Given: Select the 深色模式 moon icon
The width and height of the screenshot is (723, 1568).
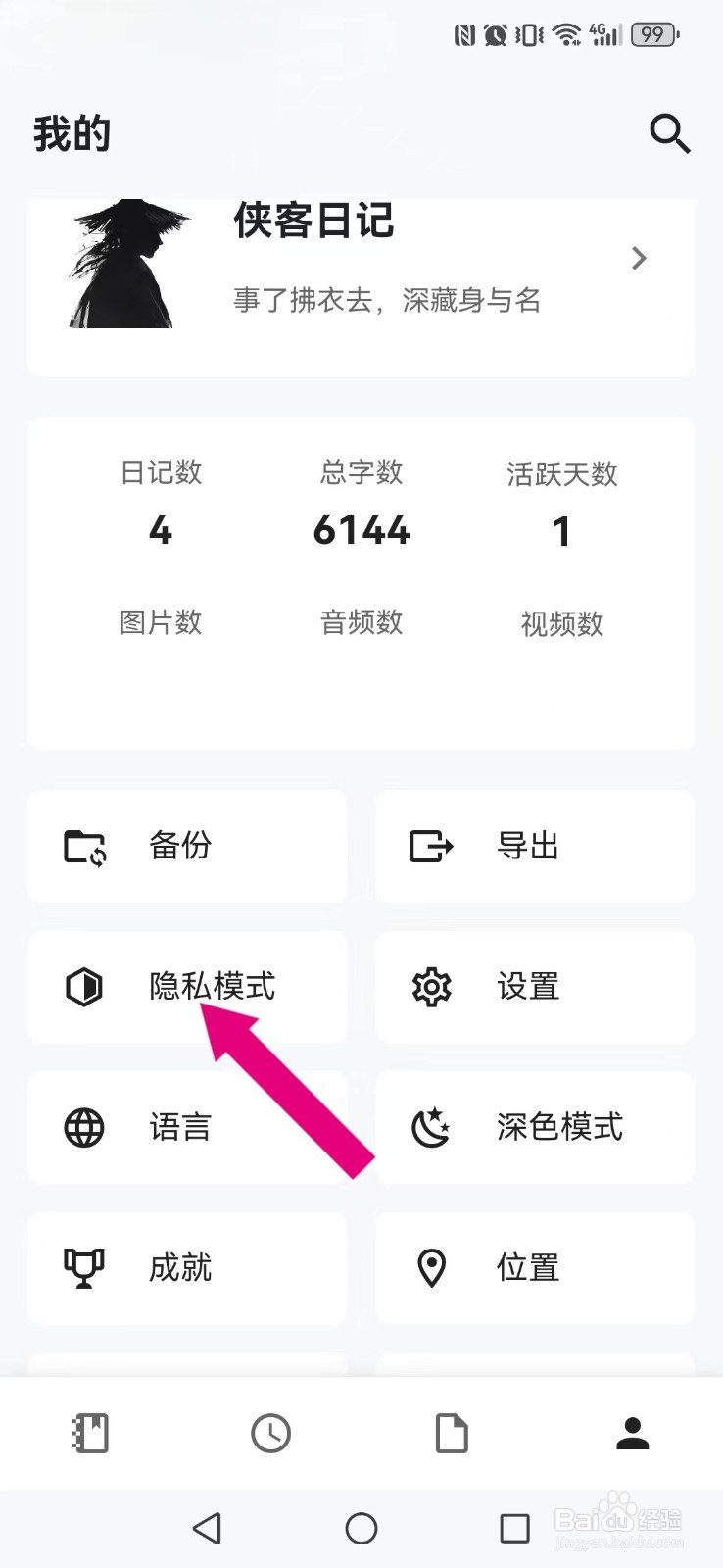Looking at the screenshot, I should [x=430, y=1127].
